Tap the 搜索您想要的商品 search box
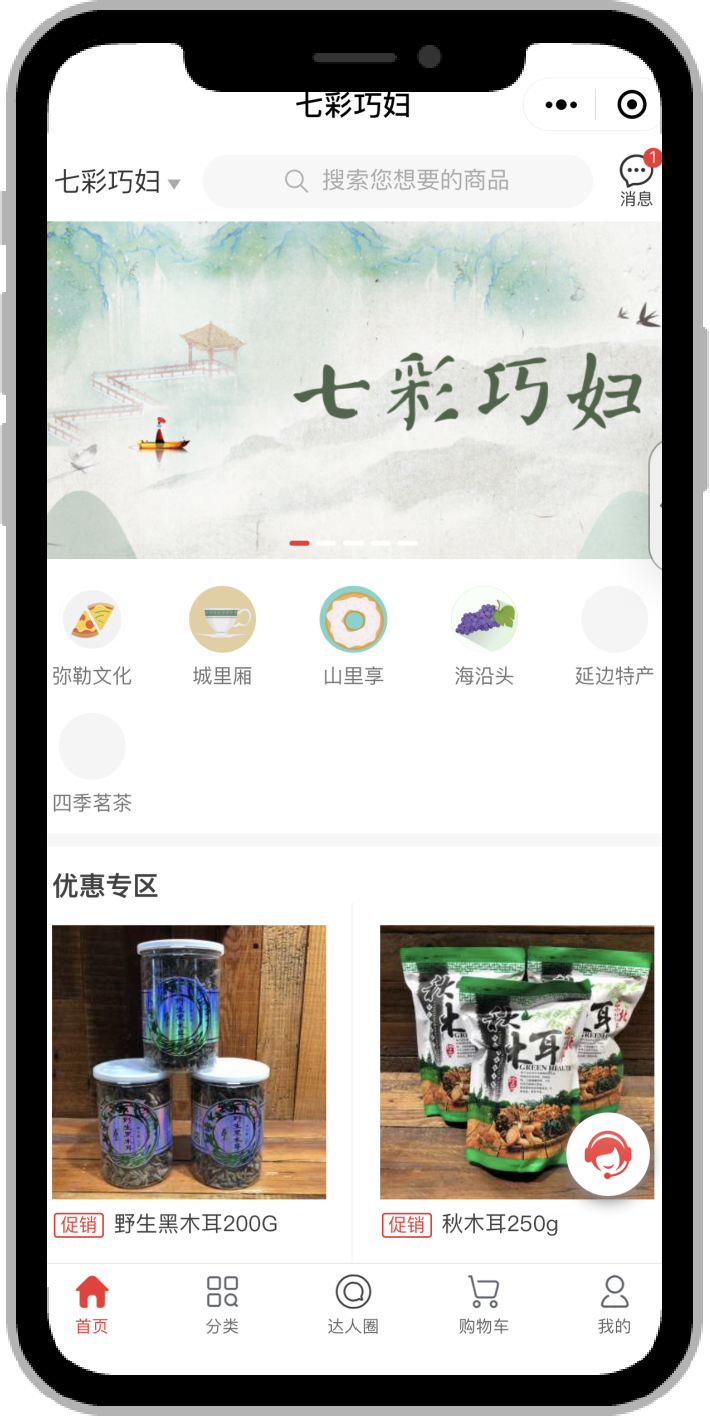 click(398, 181)
